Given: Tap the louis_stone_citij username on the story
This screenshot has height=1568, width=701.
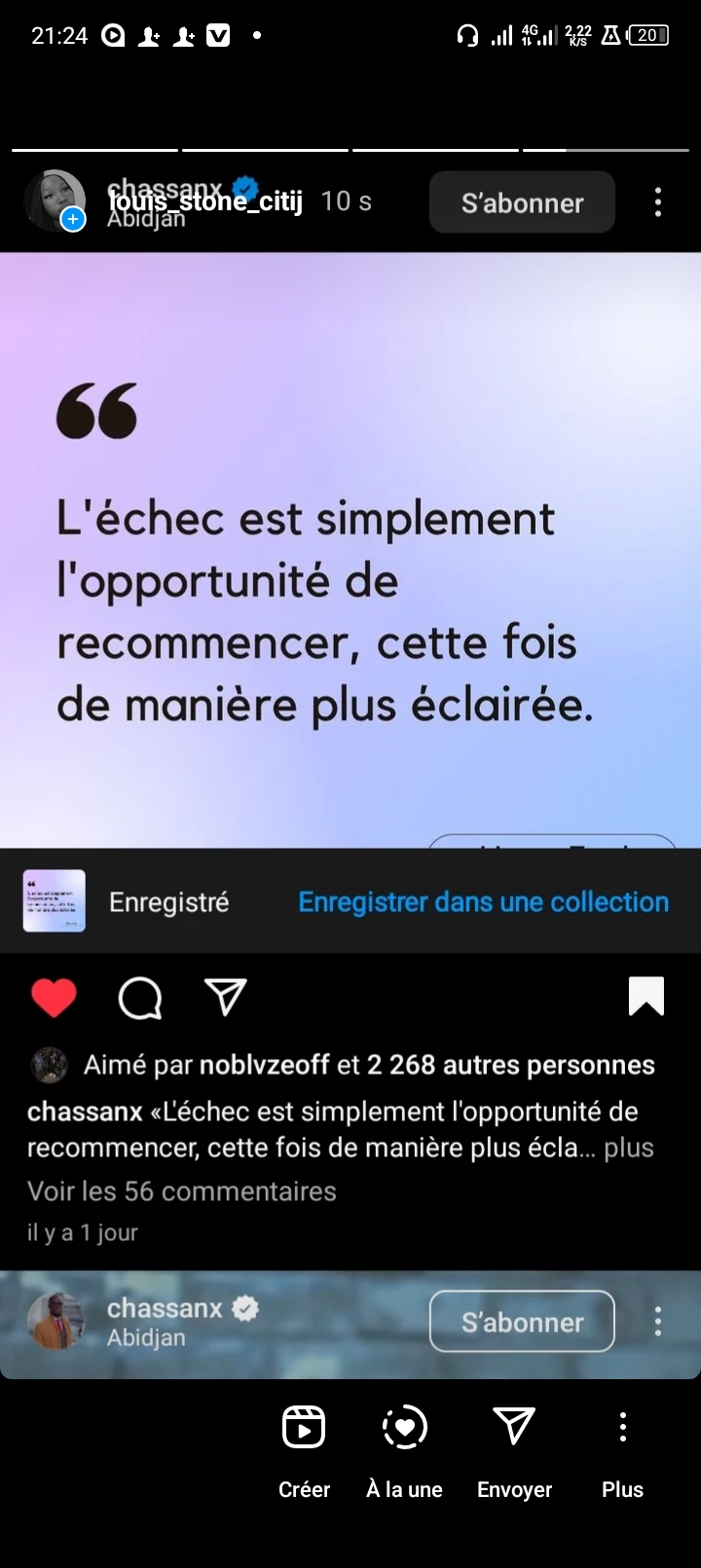Looking at the screenshot, I should click(206, 202).
